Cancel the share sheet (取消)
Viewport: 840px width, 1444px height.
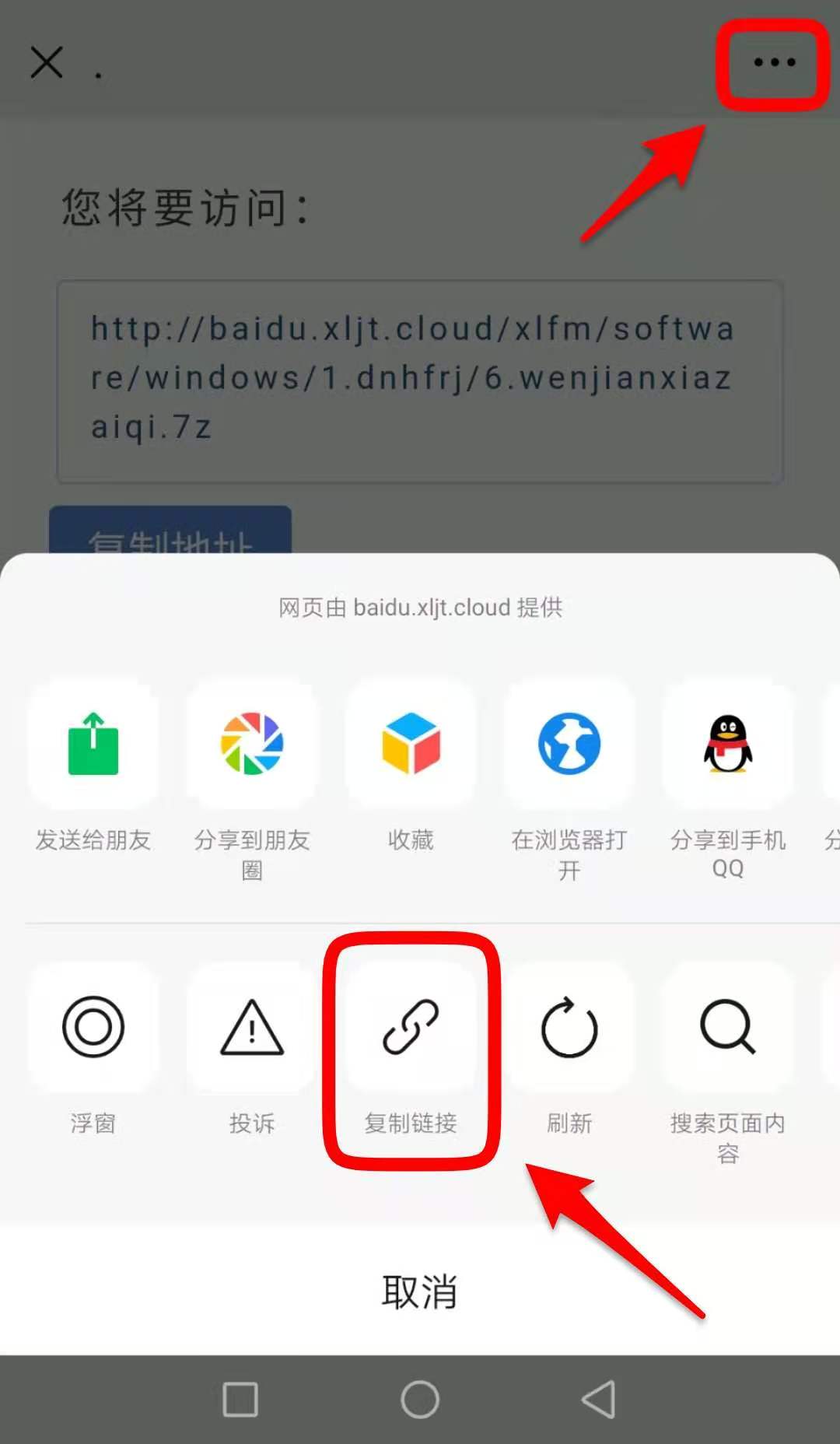point(420,1292)
